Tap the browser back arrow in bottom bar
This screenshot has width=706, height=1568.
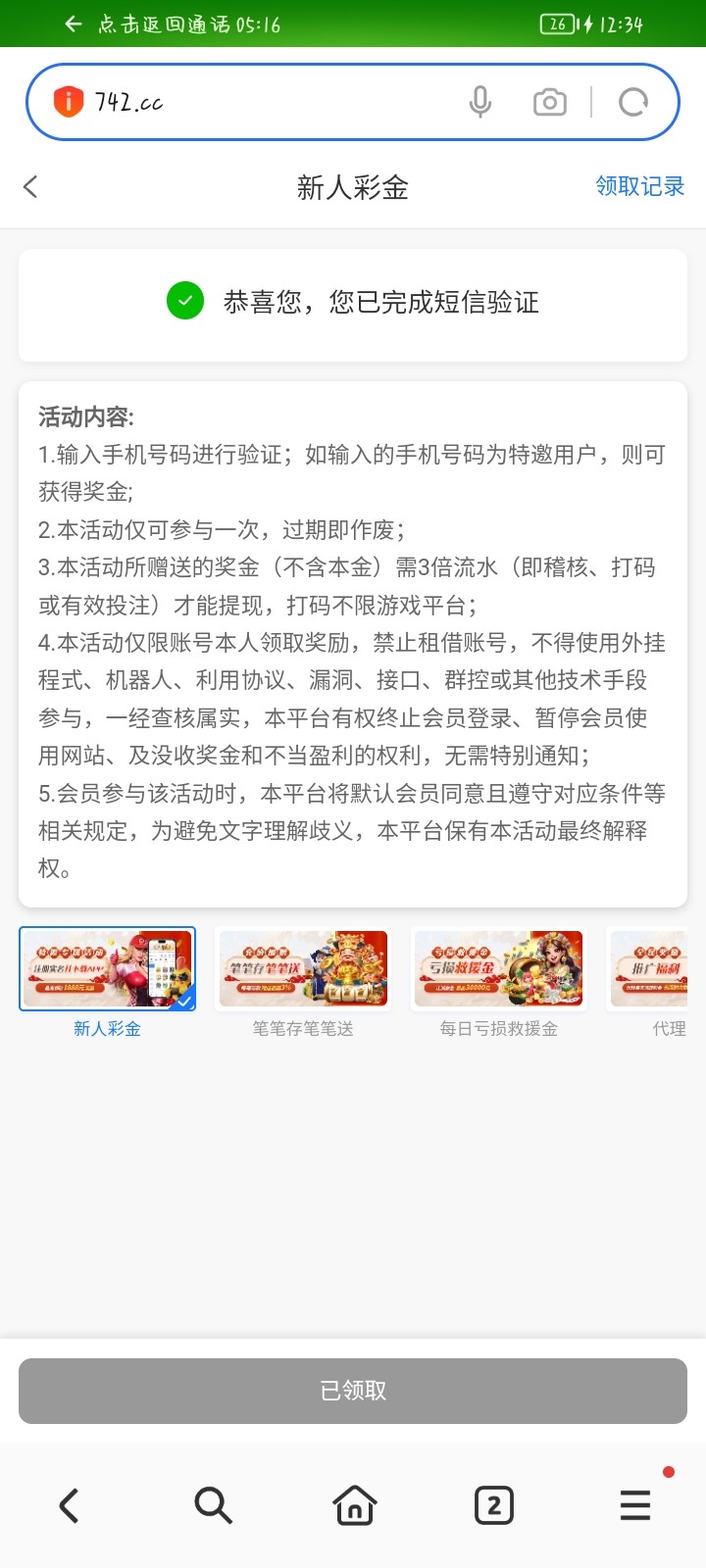coord(70,1505)
